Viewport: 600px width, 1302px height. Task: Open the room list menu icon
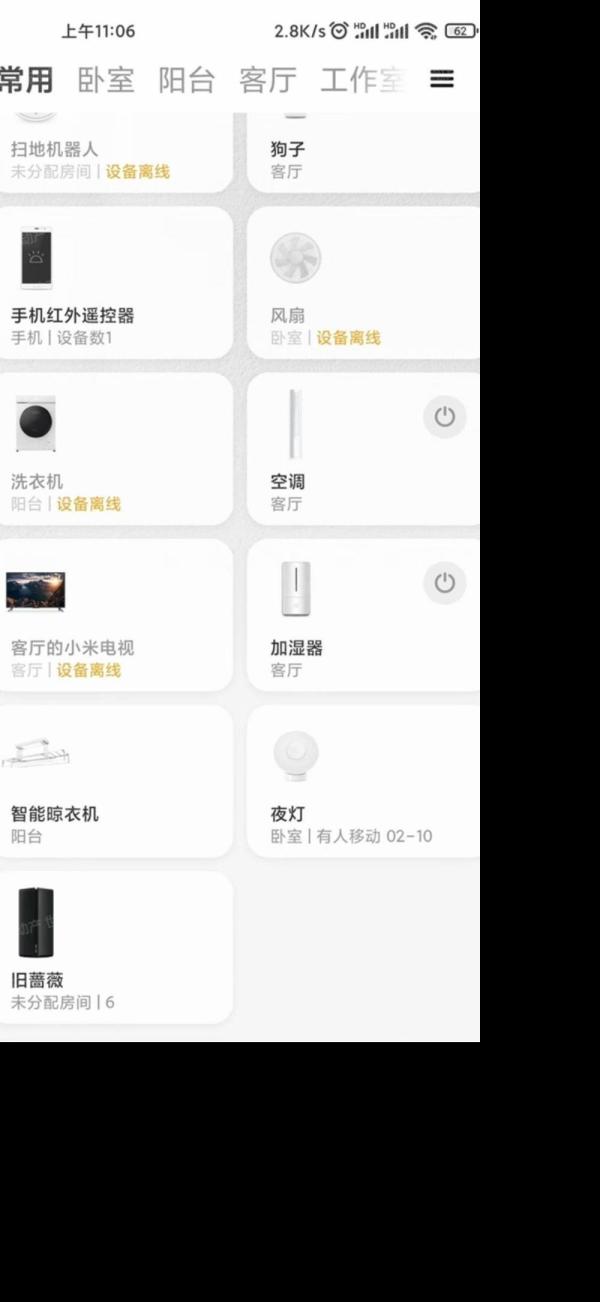click(442, 80)
